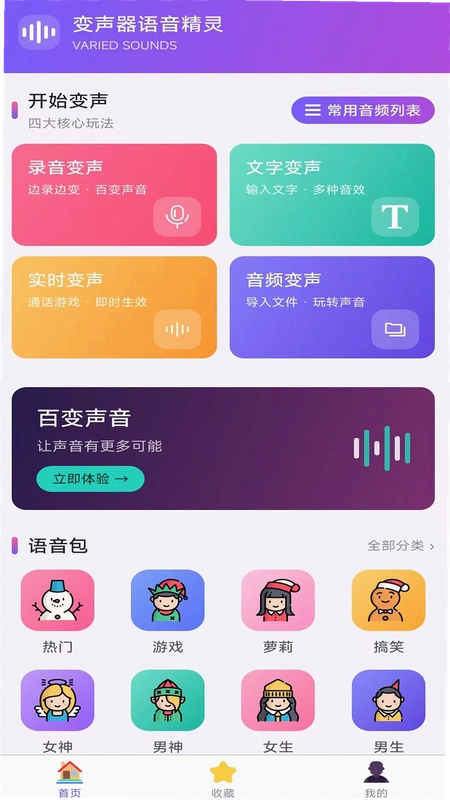Choose the 萝莉 voice pack
The width and height of the screenshot is (450, 800).
coord(278,612)
